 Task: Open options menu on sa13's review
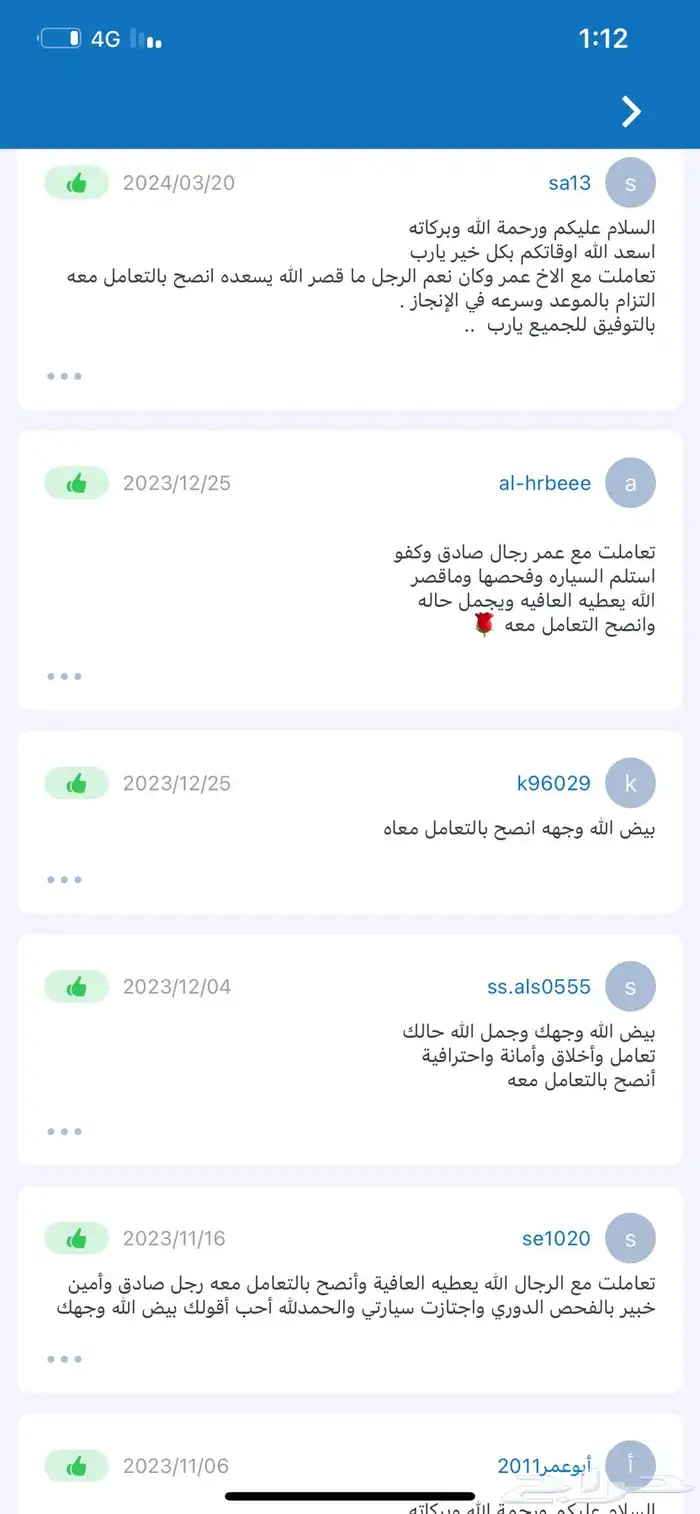(x=64, y=377)
